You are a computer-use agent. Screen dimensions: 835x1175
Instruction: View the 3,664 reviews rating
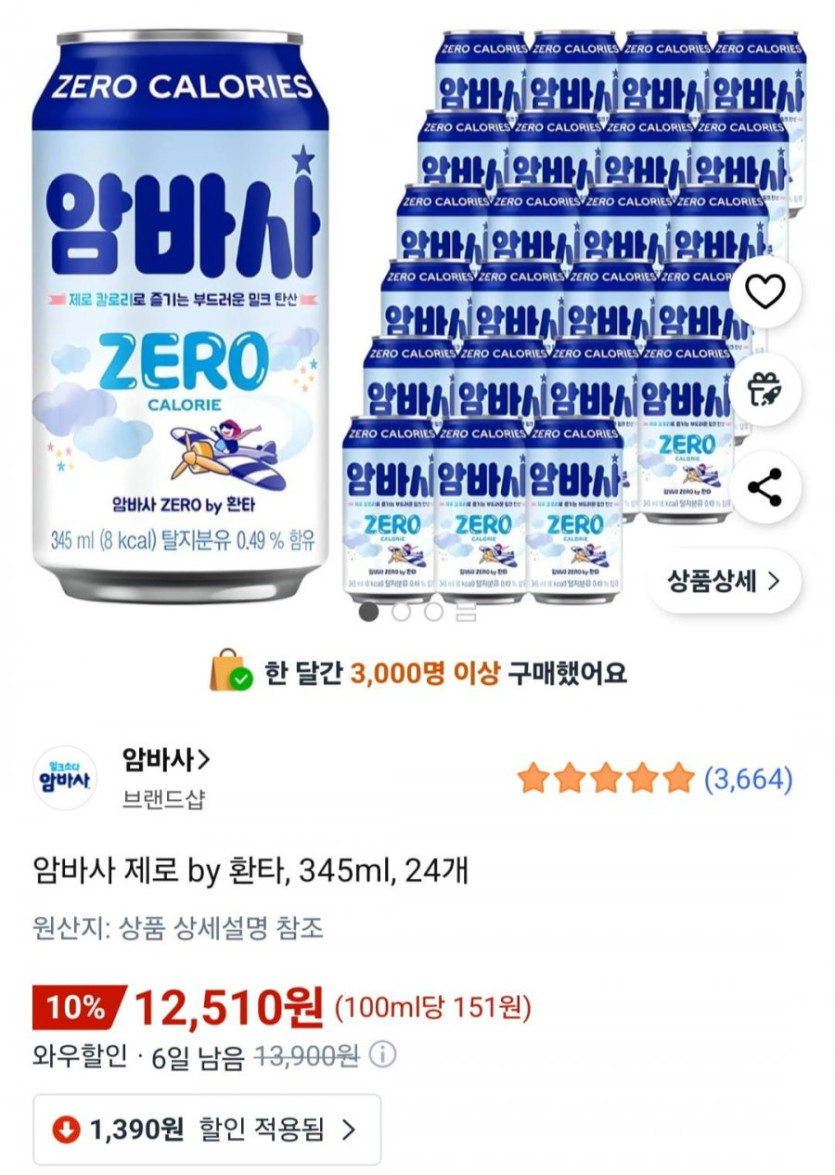[x=655, y=777]
